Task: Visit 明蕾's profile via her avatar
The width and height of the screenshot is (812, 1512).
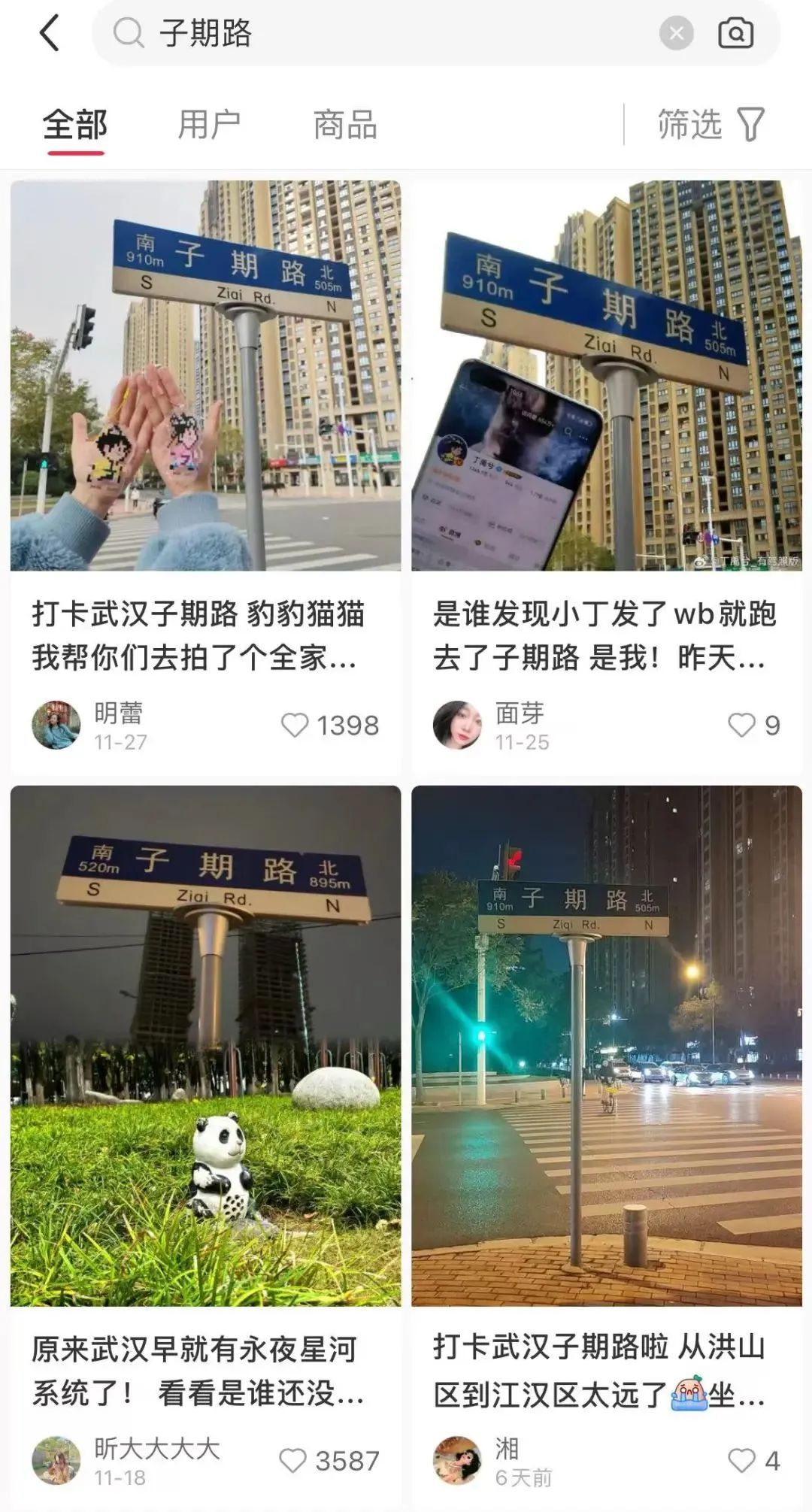Action: click(x=56, y=726)
